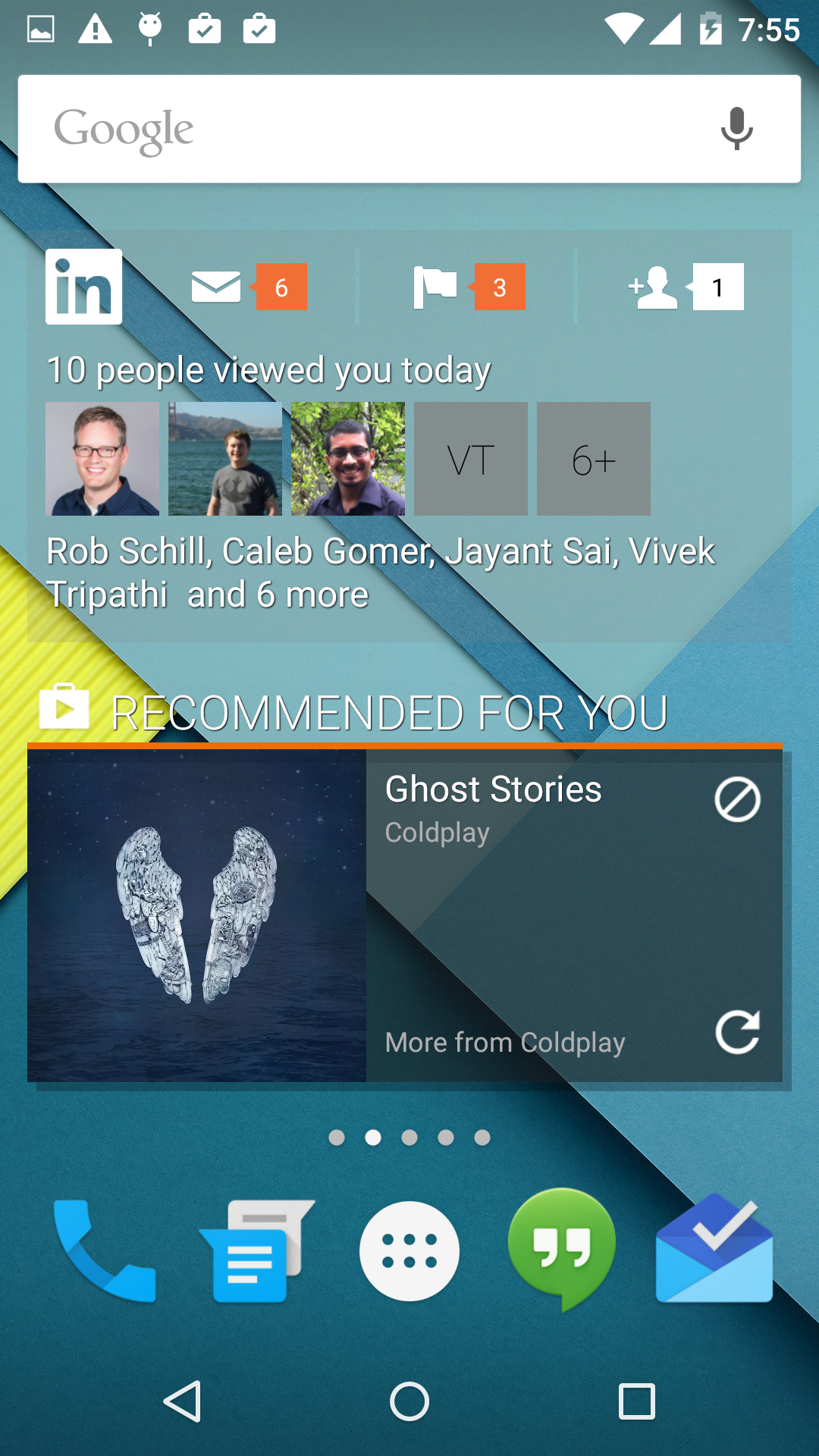Open the app drawer
819x1456 pixels.
coord(409,1250)
